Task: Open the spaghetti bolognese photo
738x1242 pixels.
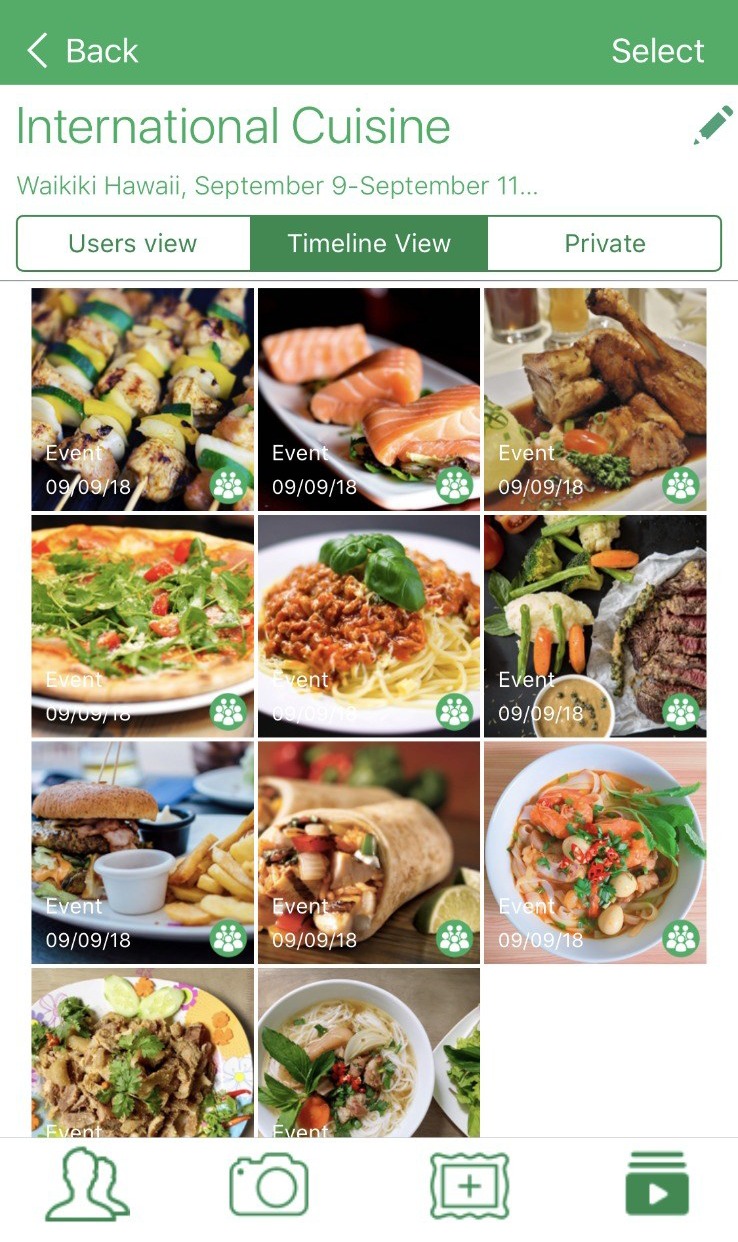Action: (x=369, y=626)
